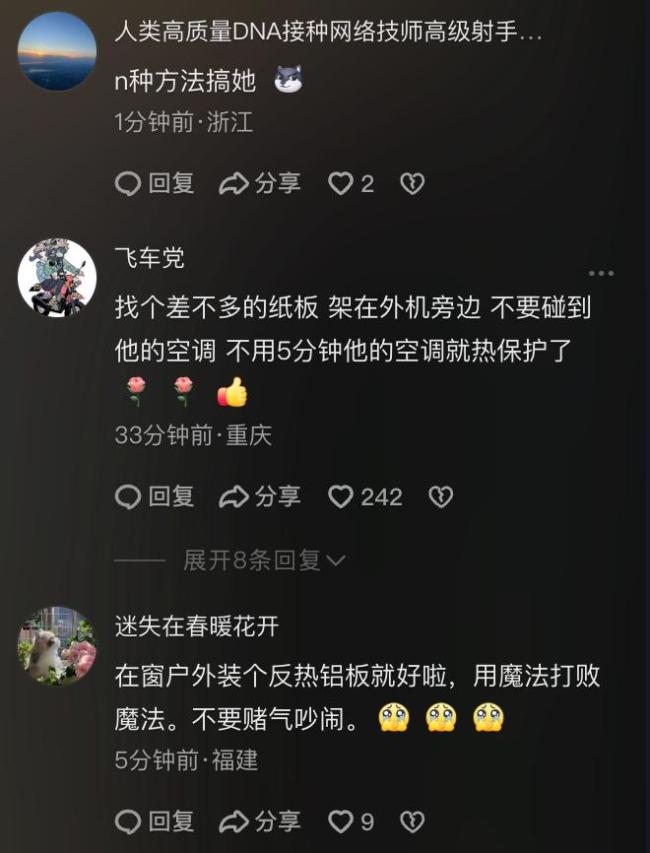This screenshot has width=650, height=853.
Task: Open avatar of the n种方法搞她 commenter
Action: [57, 51]
